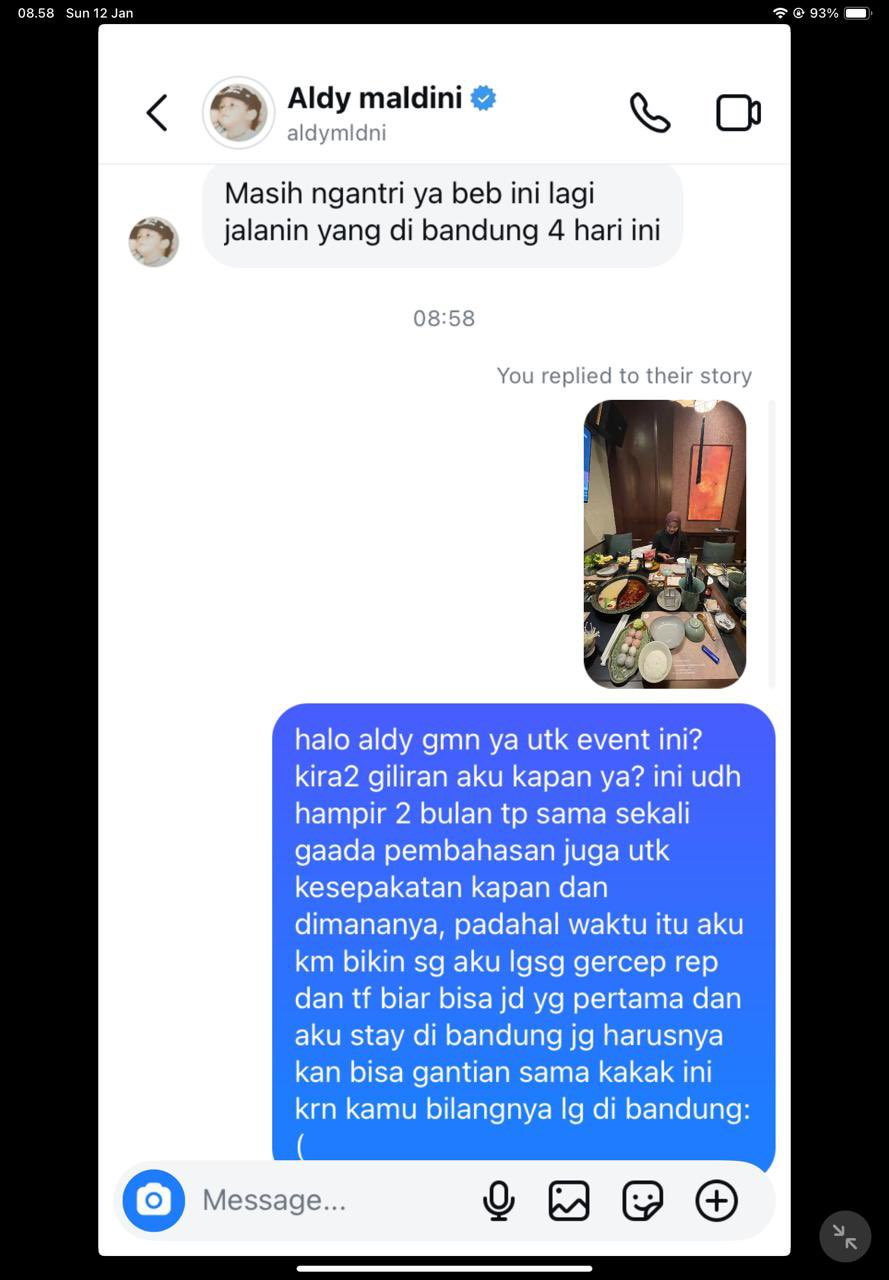889x1280 pixels.
Task: Go back to the inbox
Action: pos(157,113)
